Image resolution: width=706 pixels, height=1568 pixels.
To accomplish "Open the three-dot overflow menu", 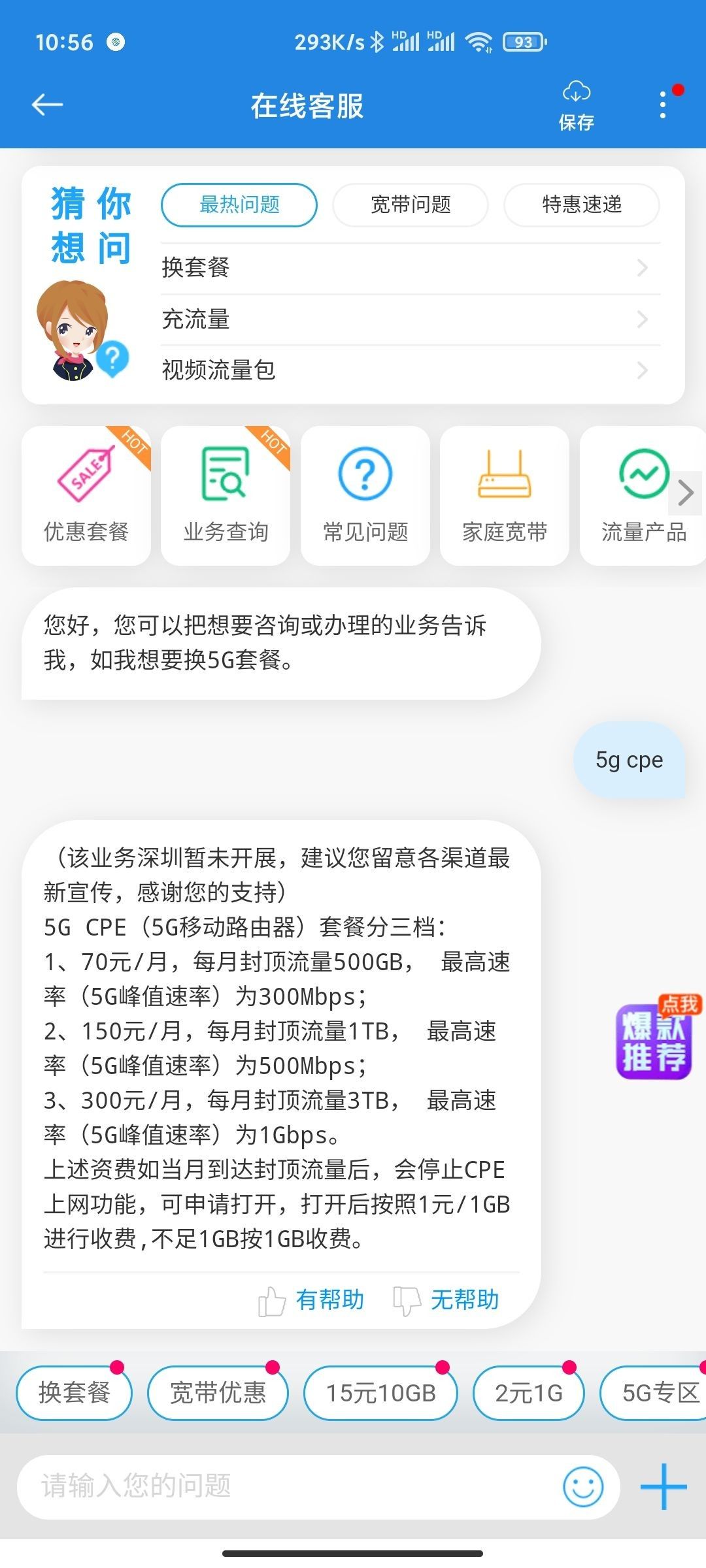I will coord(663,105).
